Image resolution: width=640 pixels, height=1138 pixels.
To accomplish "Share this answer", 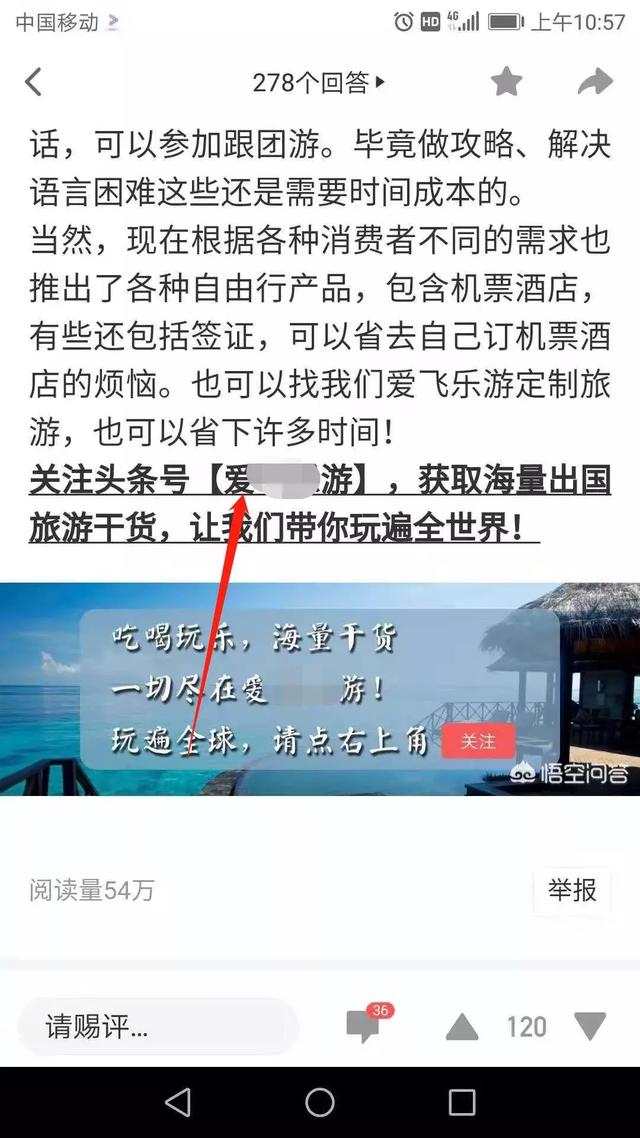I will [595, 83].
